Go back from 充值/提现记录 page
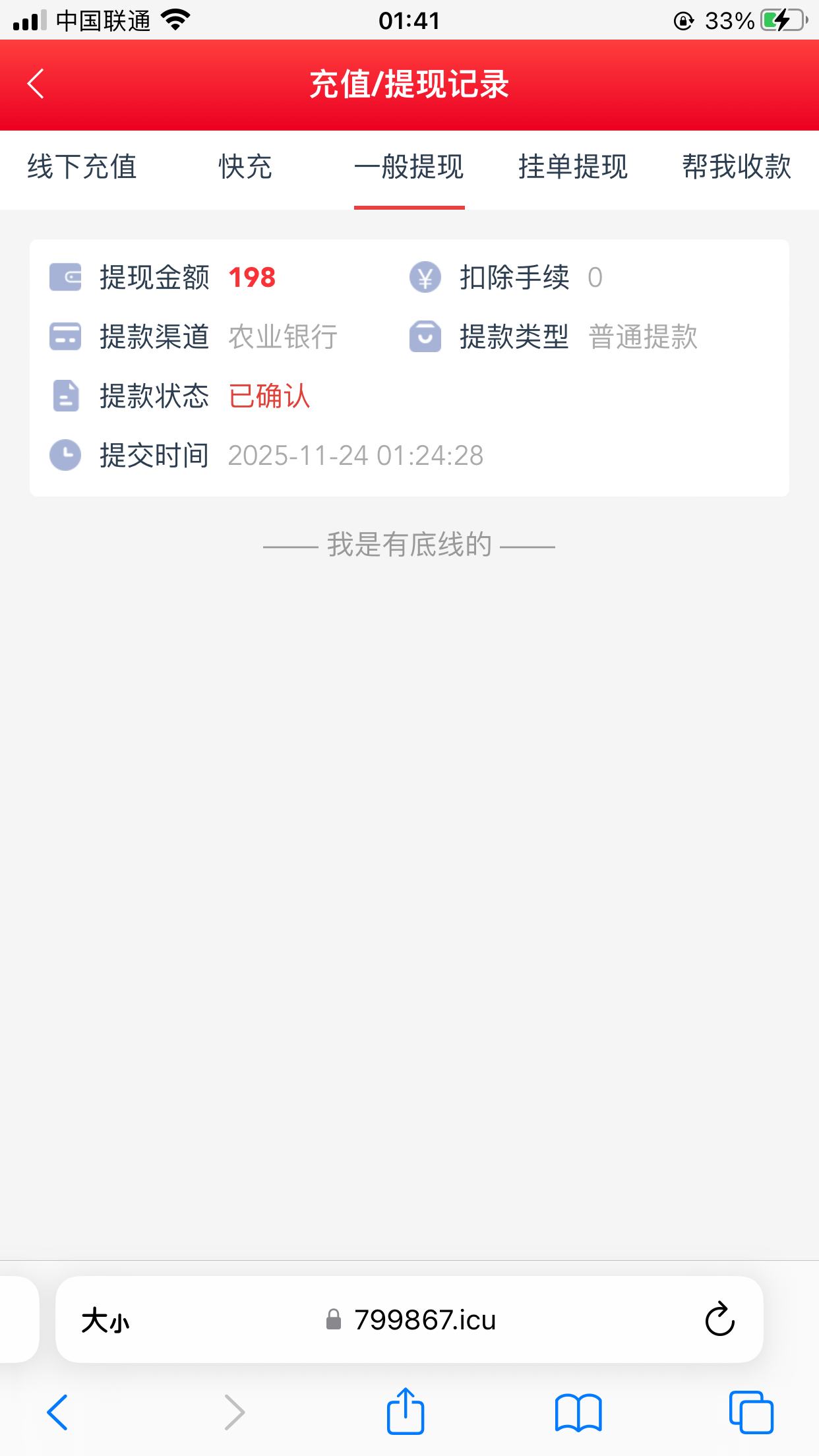The image size is (819, 1456). tap(36, 84)
